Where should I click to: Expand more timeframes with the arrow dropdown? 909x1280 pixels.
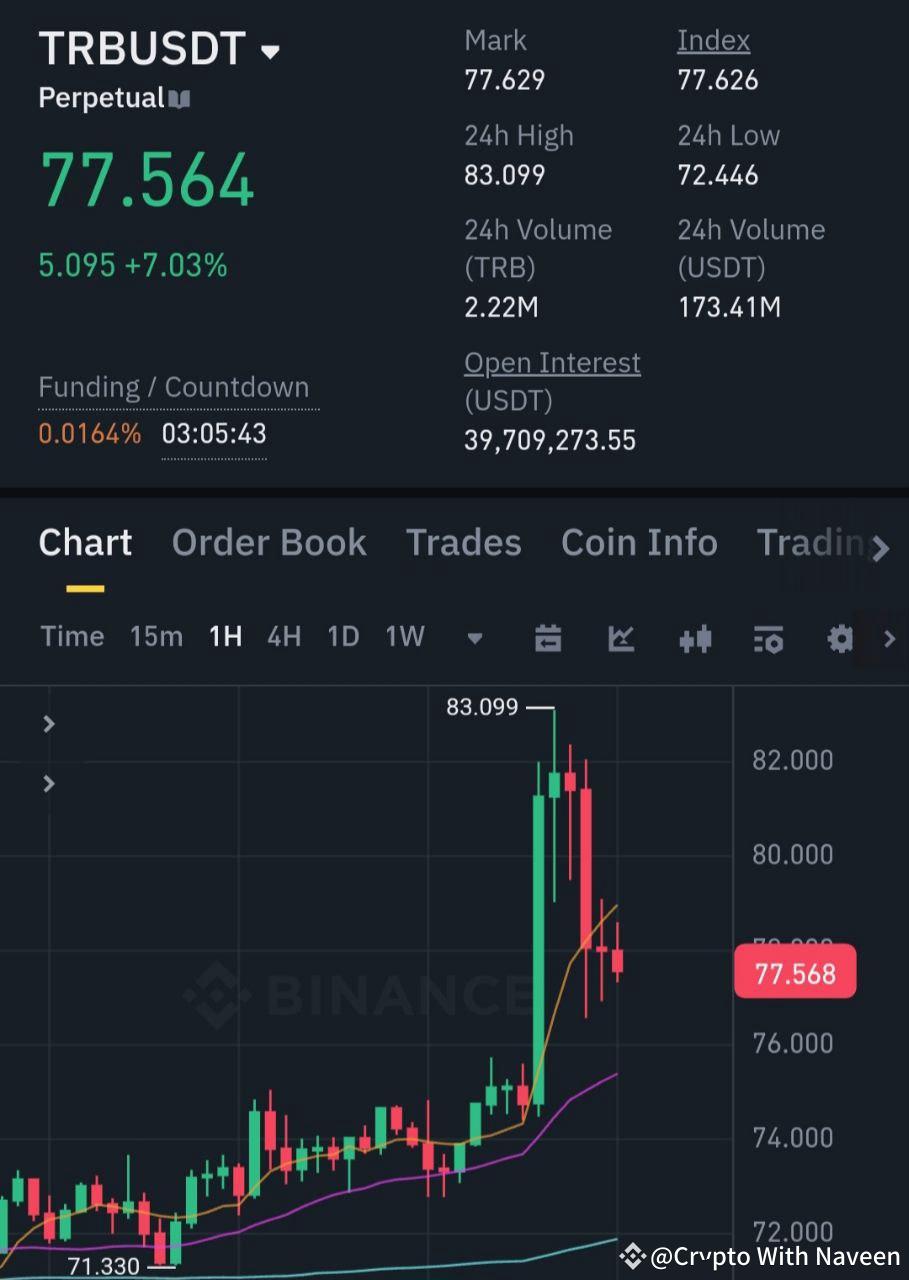coord(474,638)
